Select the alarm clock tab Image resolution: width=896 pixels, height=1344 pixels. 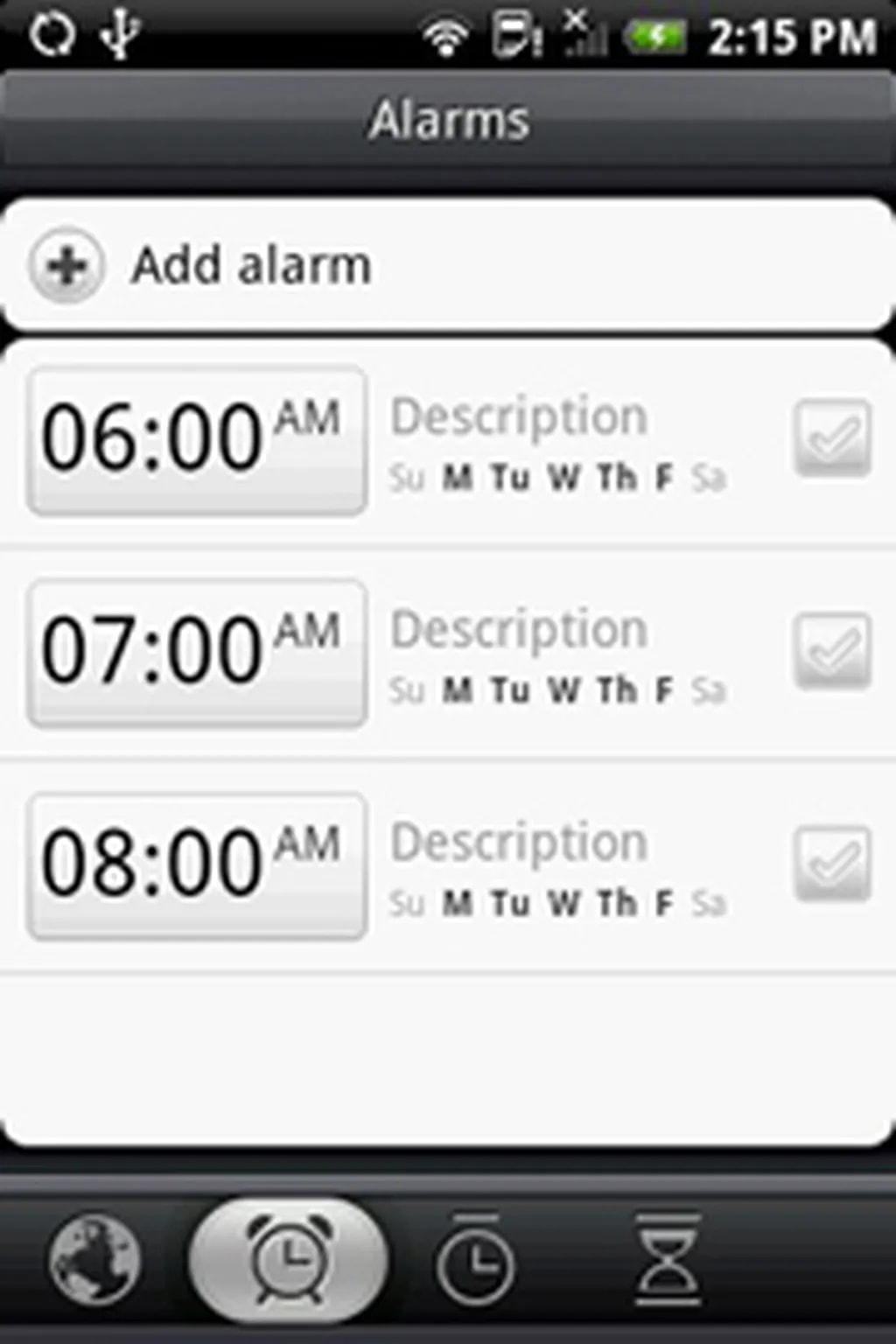289,1260
